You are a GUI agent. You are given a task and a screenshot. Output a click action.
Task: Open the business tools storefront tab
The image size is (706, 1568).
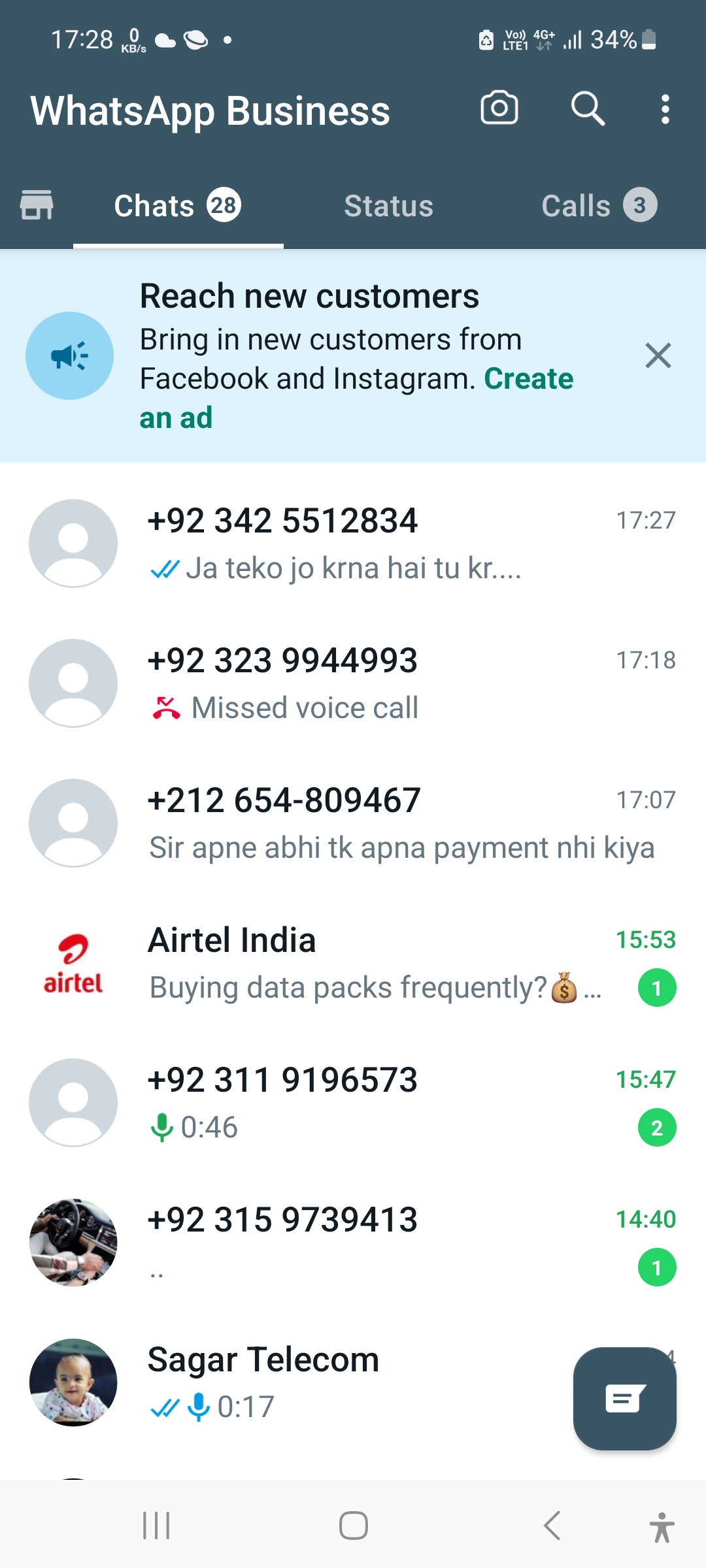pyautogui.click(x=37, y=206)
